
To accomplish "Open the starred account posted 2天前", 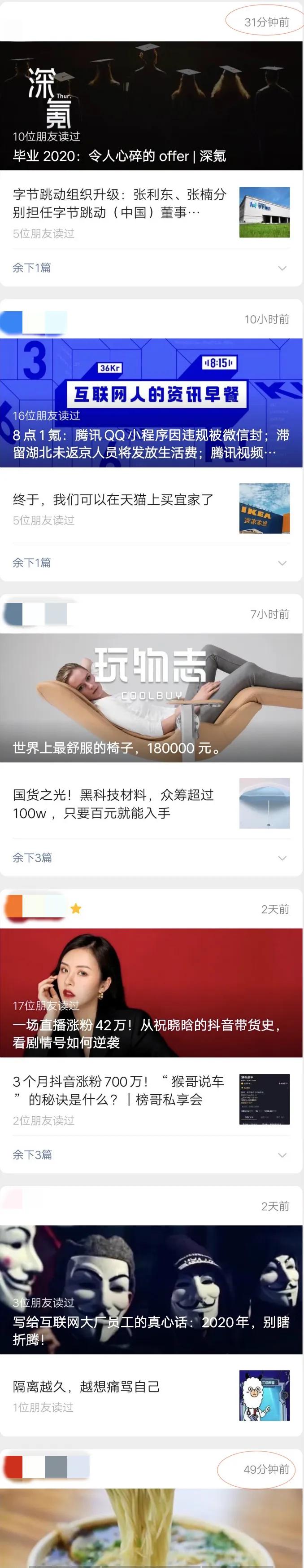I will tap(35, 909).
